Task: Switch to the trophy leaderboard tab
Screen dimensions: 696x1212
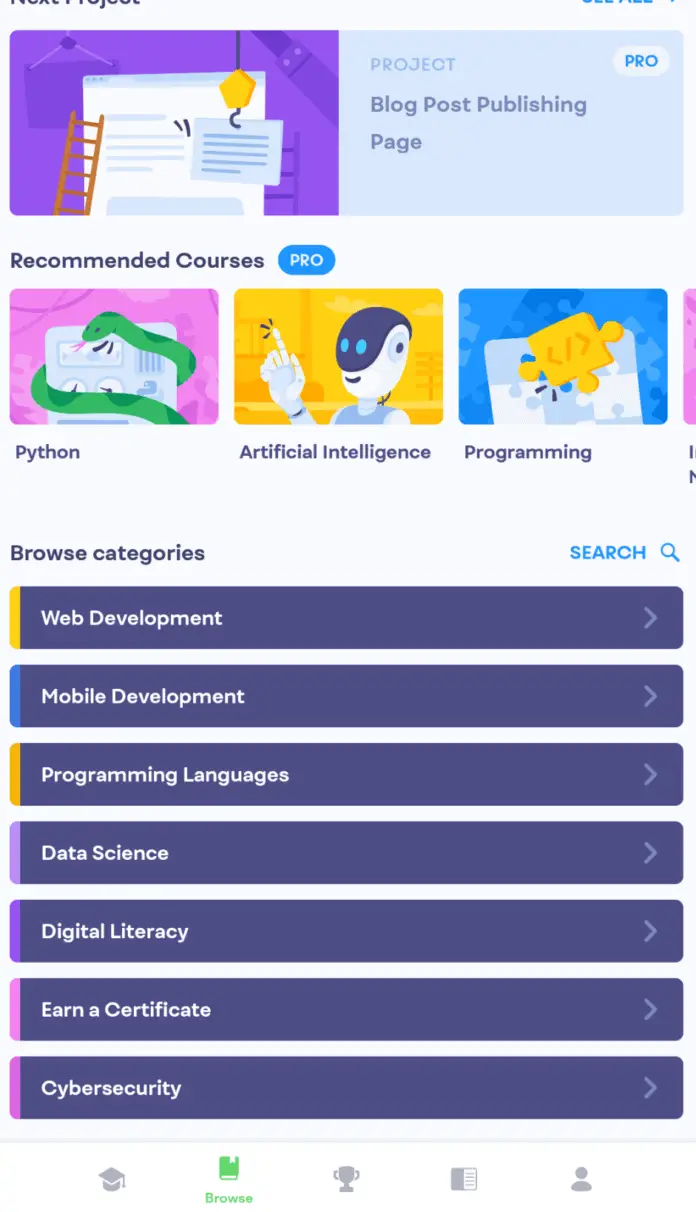Action: pos(346,1180)
